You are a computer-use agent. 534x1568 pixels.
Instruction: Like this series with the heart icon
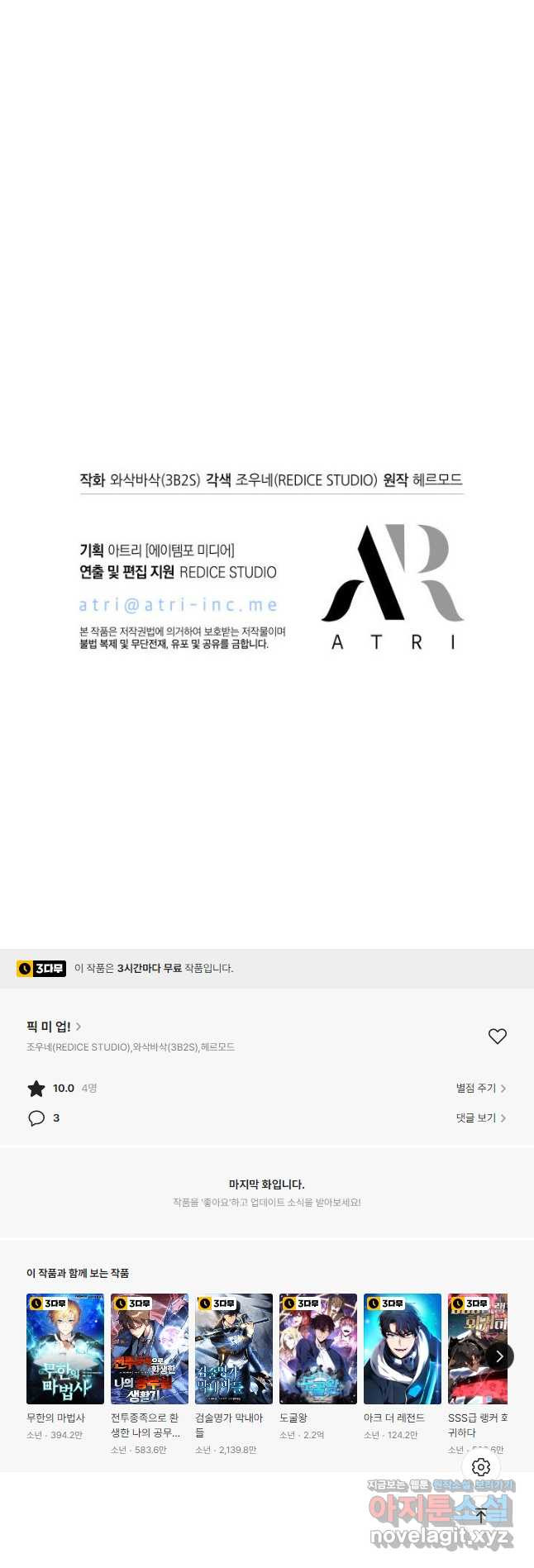pyautogui.click(x=497, y=1036)
